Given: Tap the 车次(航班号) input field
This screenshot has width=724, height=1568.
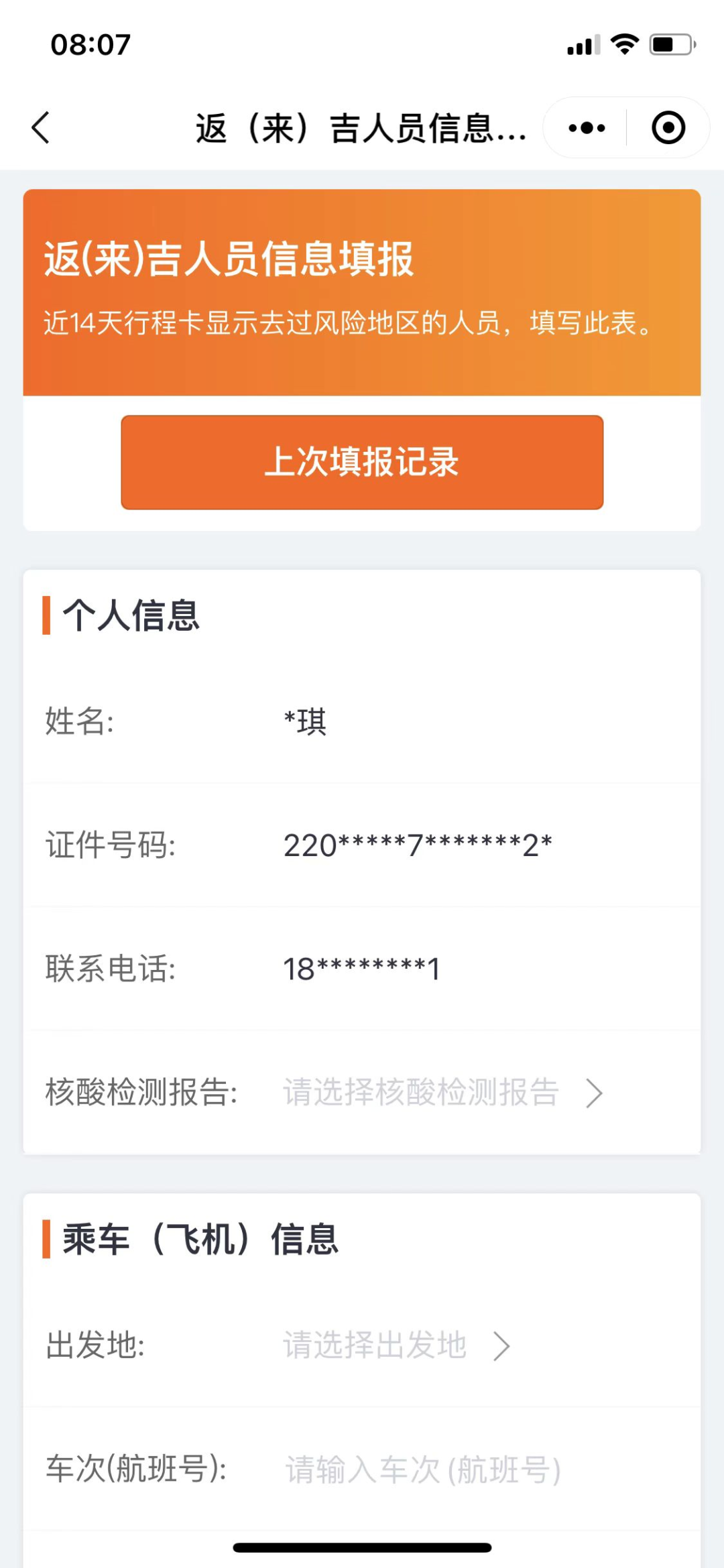Looking at the screenshot, I should 424,1469.
